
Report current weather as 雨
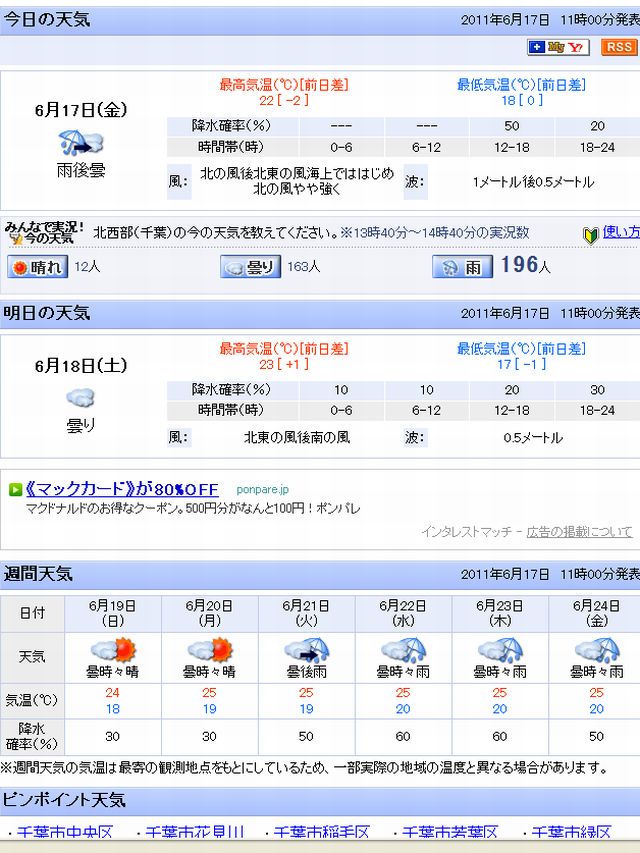click(x=463, y=267)
